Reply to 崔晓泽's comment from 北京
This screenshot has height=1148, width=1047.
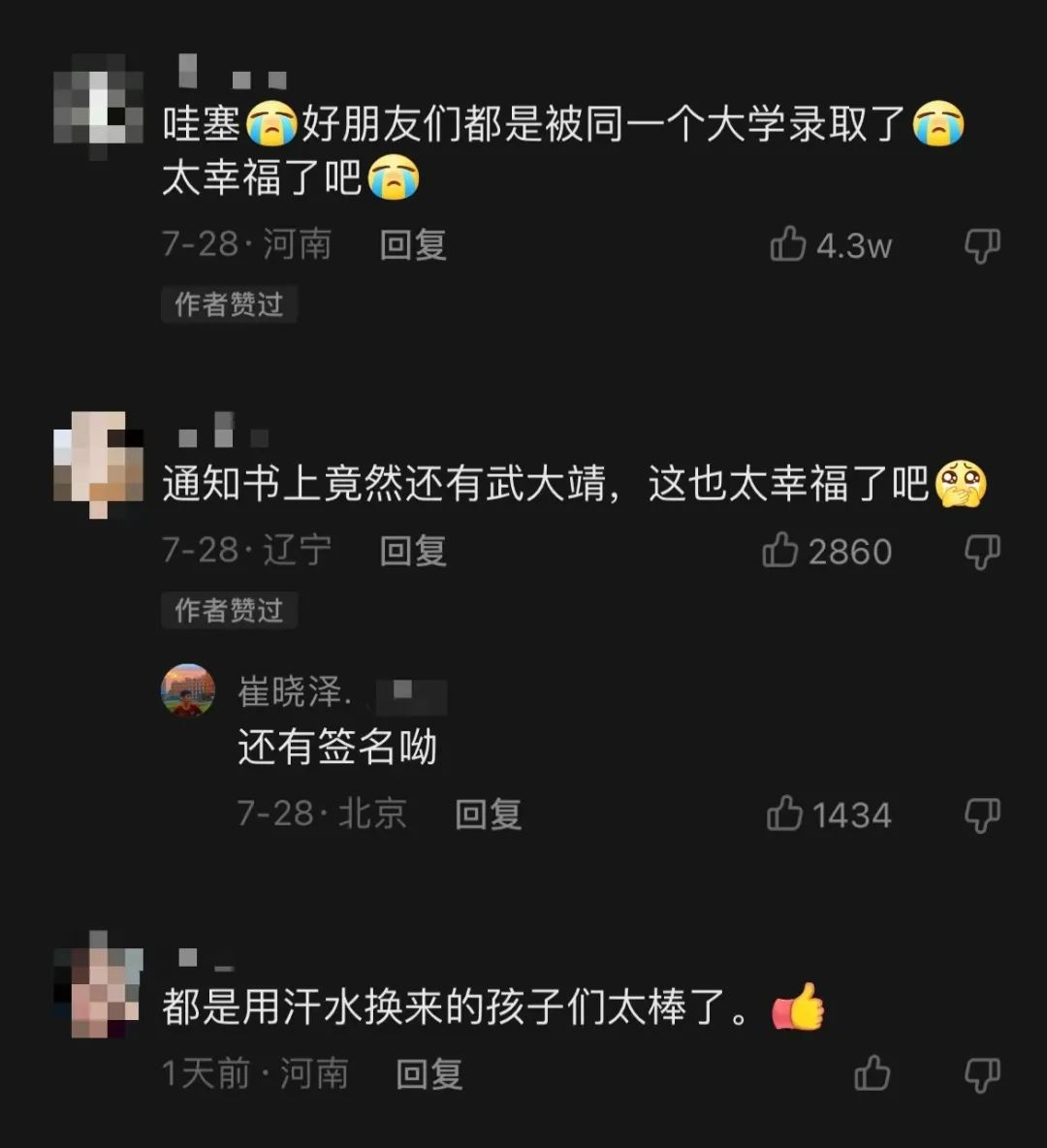point(489,814)
